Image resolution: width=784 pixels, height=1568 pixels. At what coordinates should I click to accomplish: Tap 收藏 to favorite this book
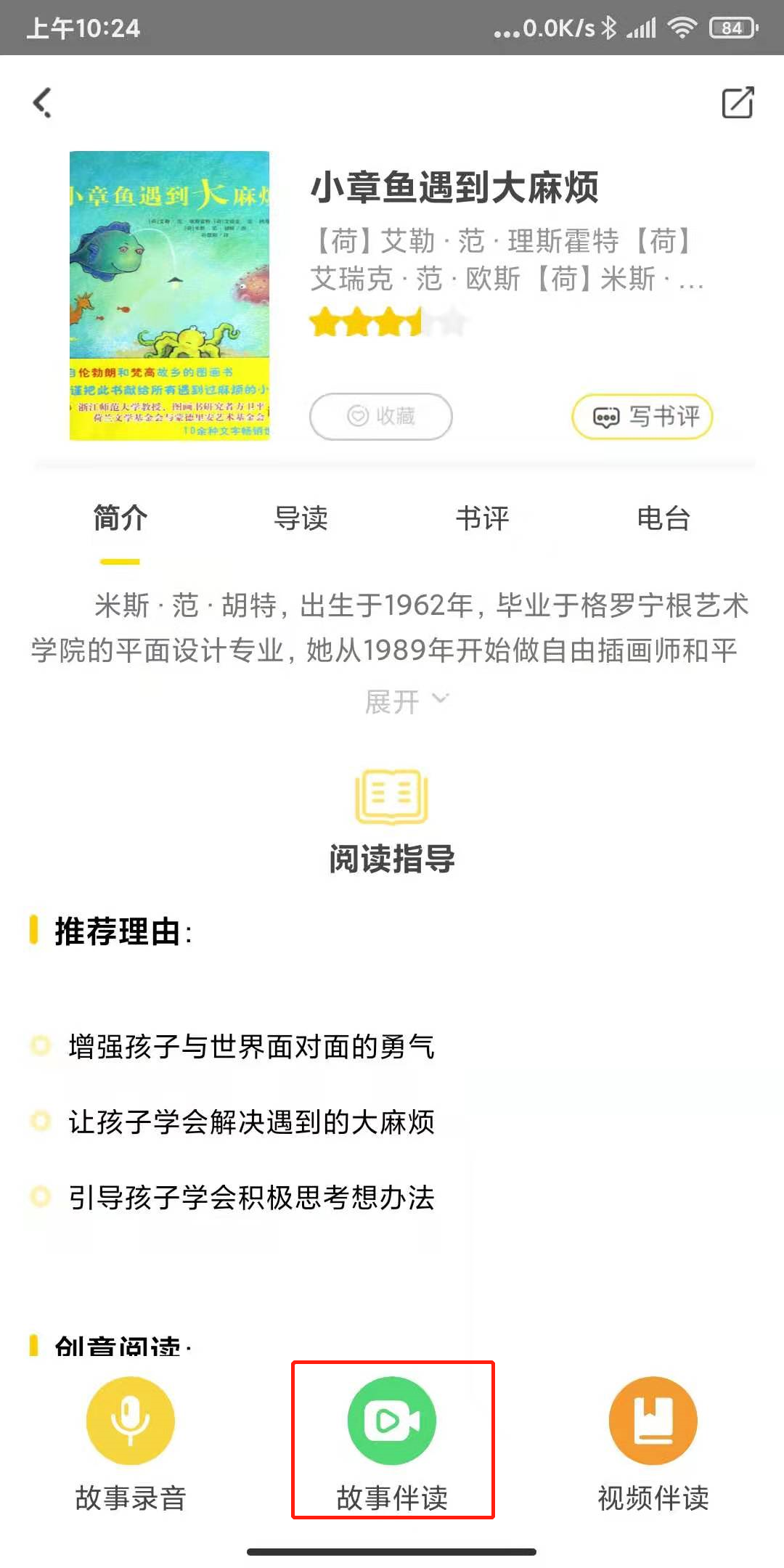(x=381, y=416)
